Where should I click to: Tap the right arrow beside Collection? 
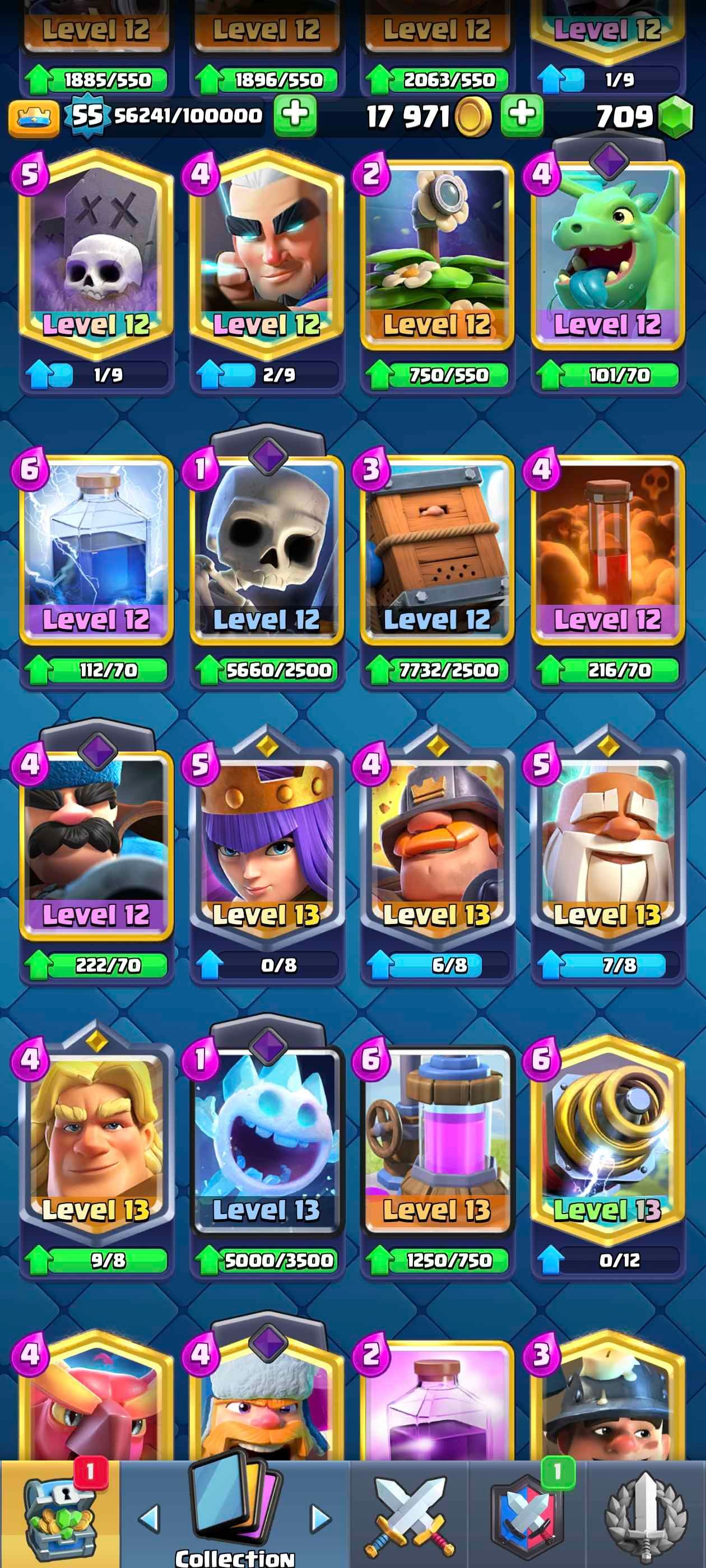pyautogui.click(x=321, y=1518)
